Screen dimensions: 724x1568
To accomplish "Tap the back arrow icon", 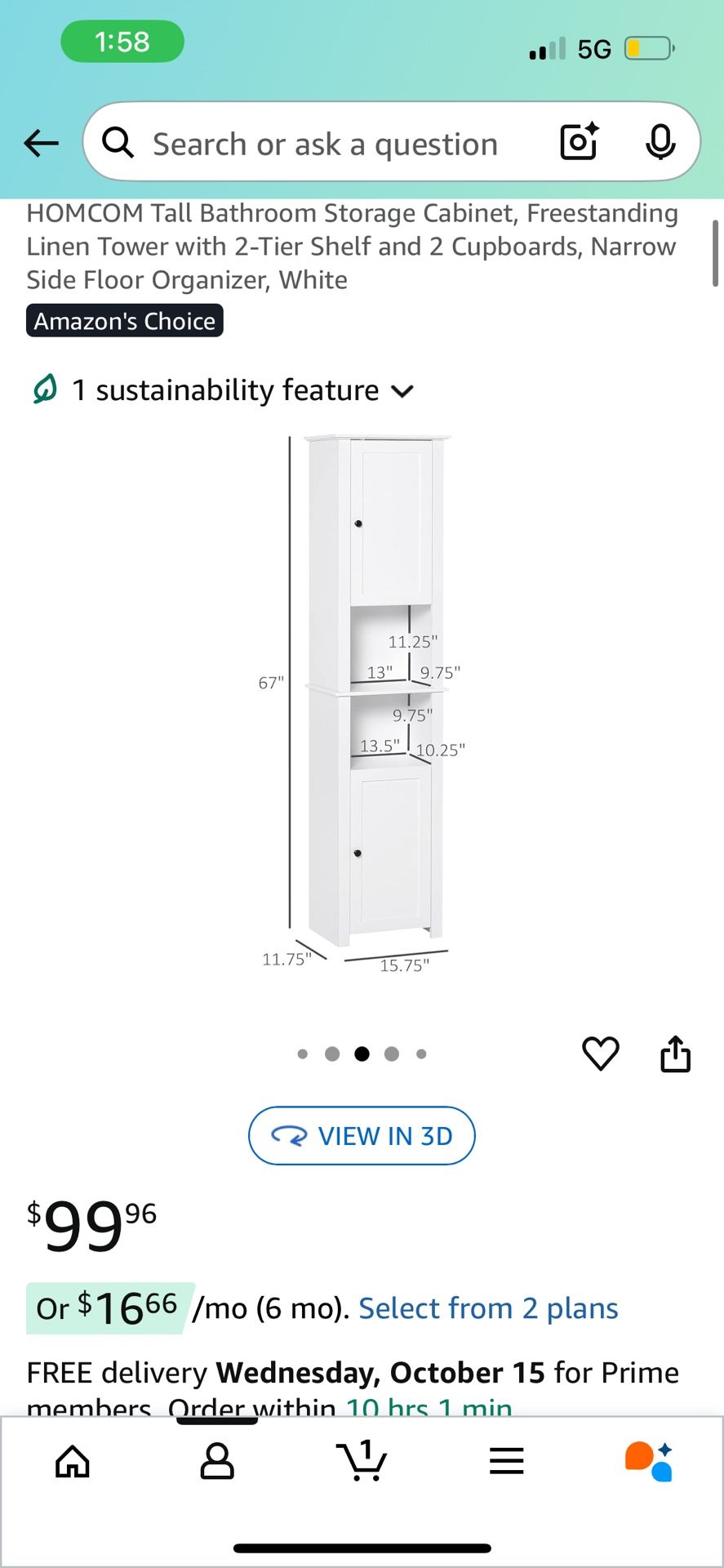I will point(41,142).
